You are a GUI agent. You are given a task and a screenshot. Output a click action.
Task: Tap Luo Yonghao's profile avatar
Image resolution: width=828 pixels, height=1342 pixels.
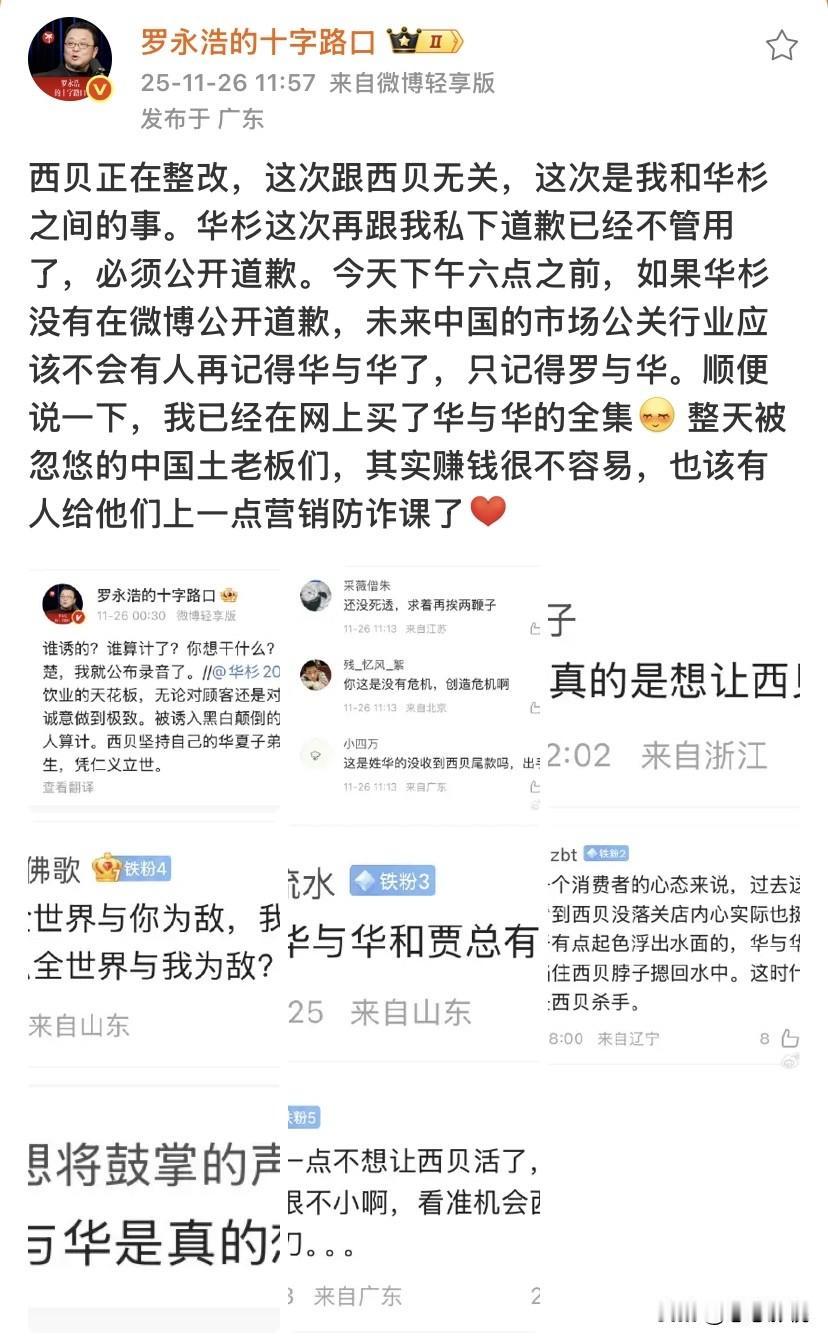coord(70,56)
